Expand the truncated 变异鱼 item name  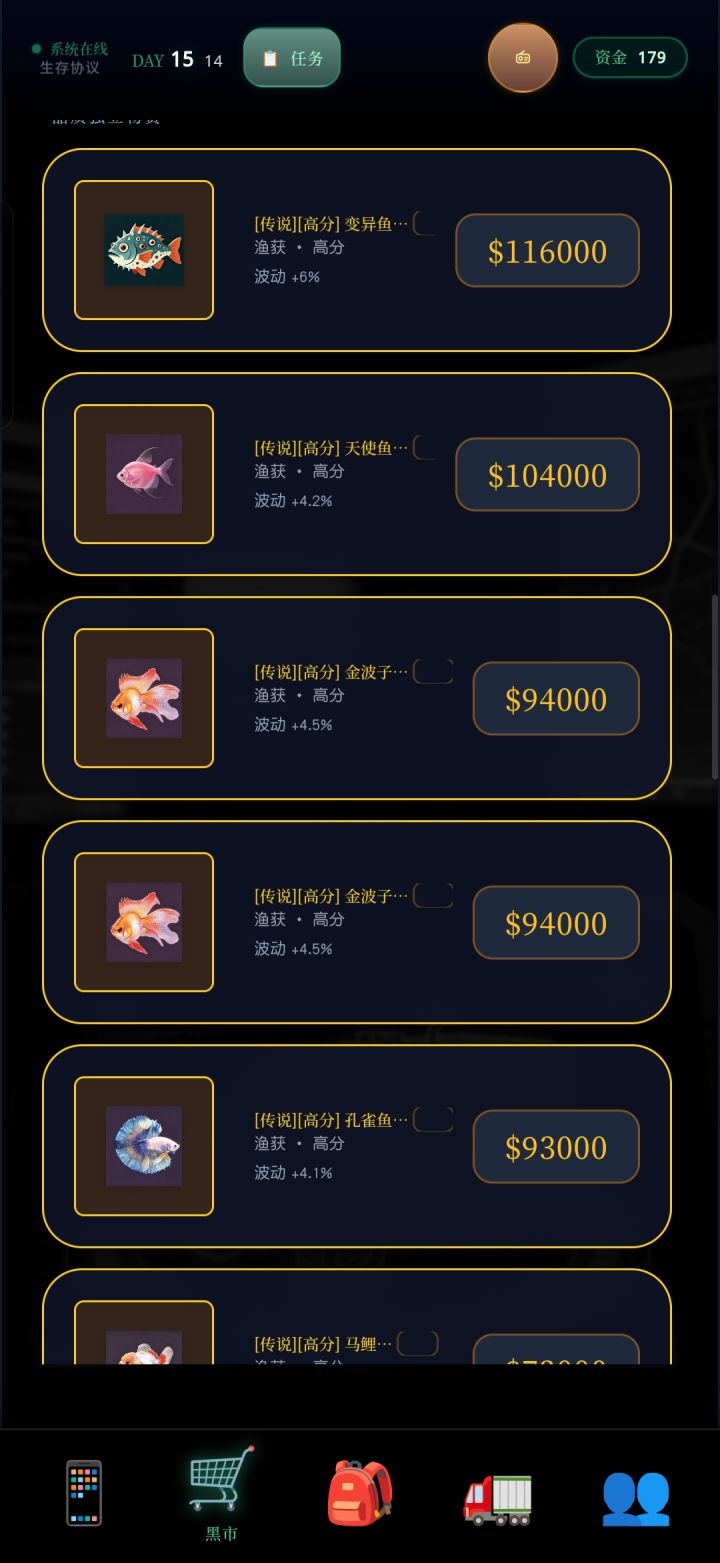pos(330,223)
